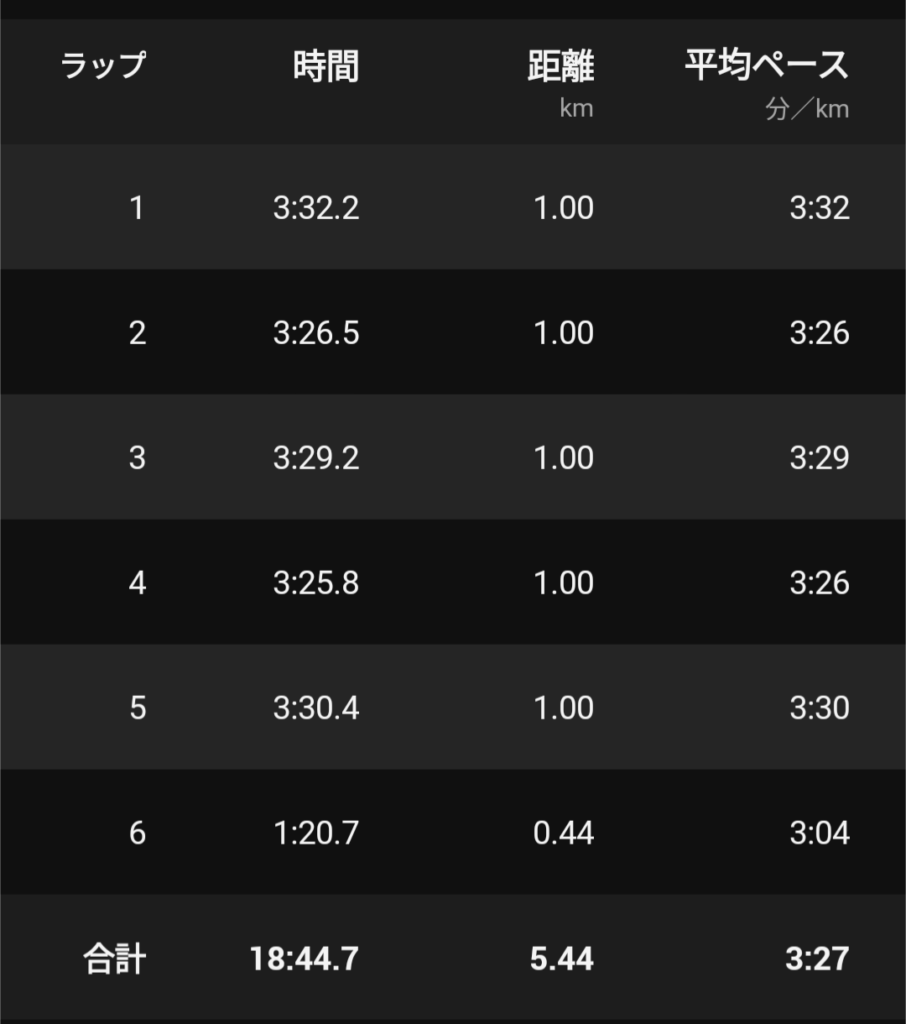Screen dimensions: 906x1024
Task: Click the 分／km unit label
Action: coord(808,108)
